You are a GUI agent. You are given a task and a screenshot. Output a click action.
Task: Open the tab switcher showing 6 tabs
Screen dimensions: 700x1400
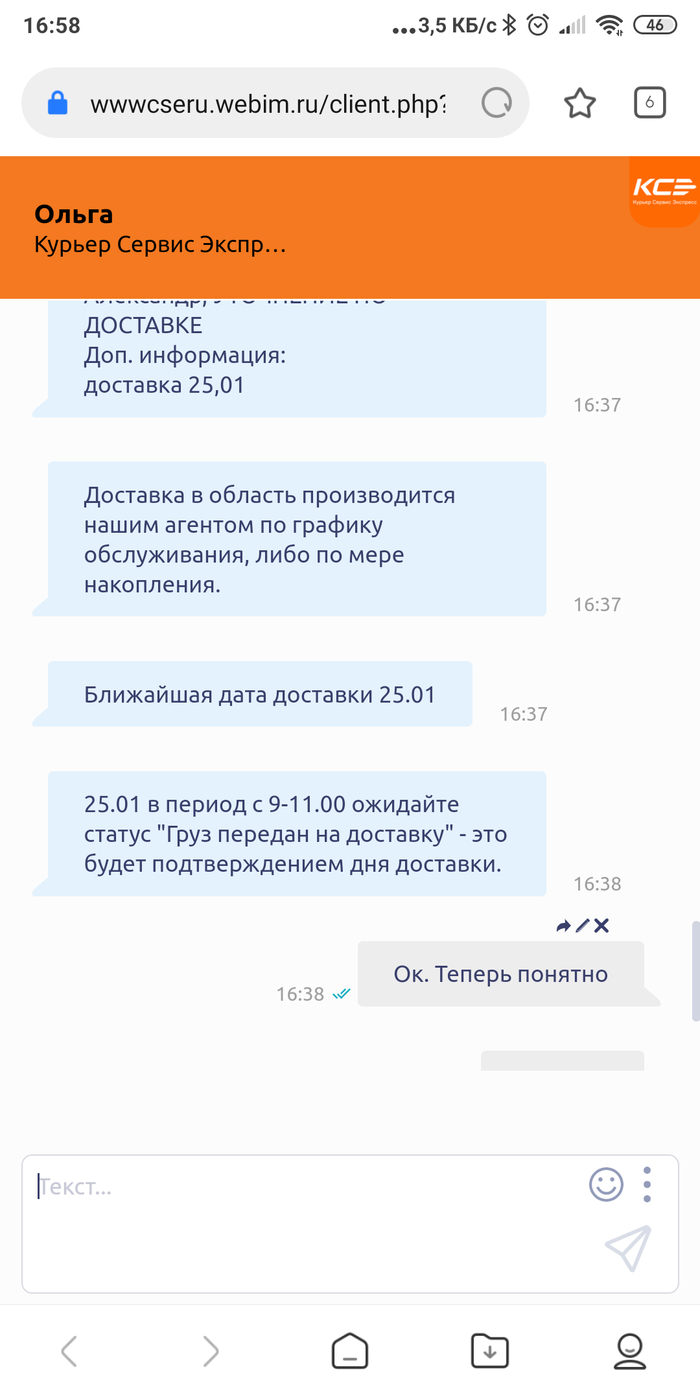tap(650, 102)
